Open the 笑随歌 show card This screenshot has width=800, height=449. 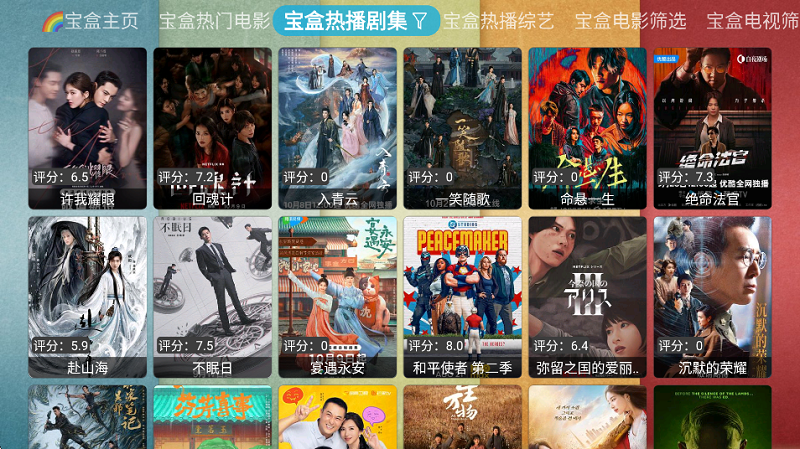(x=462, y=127)
